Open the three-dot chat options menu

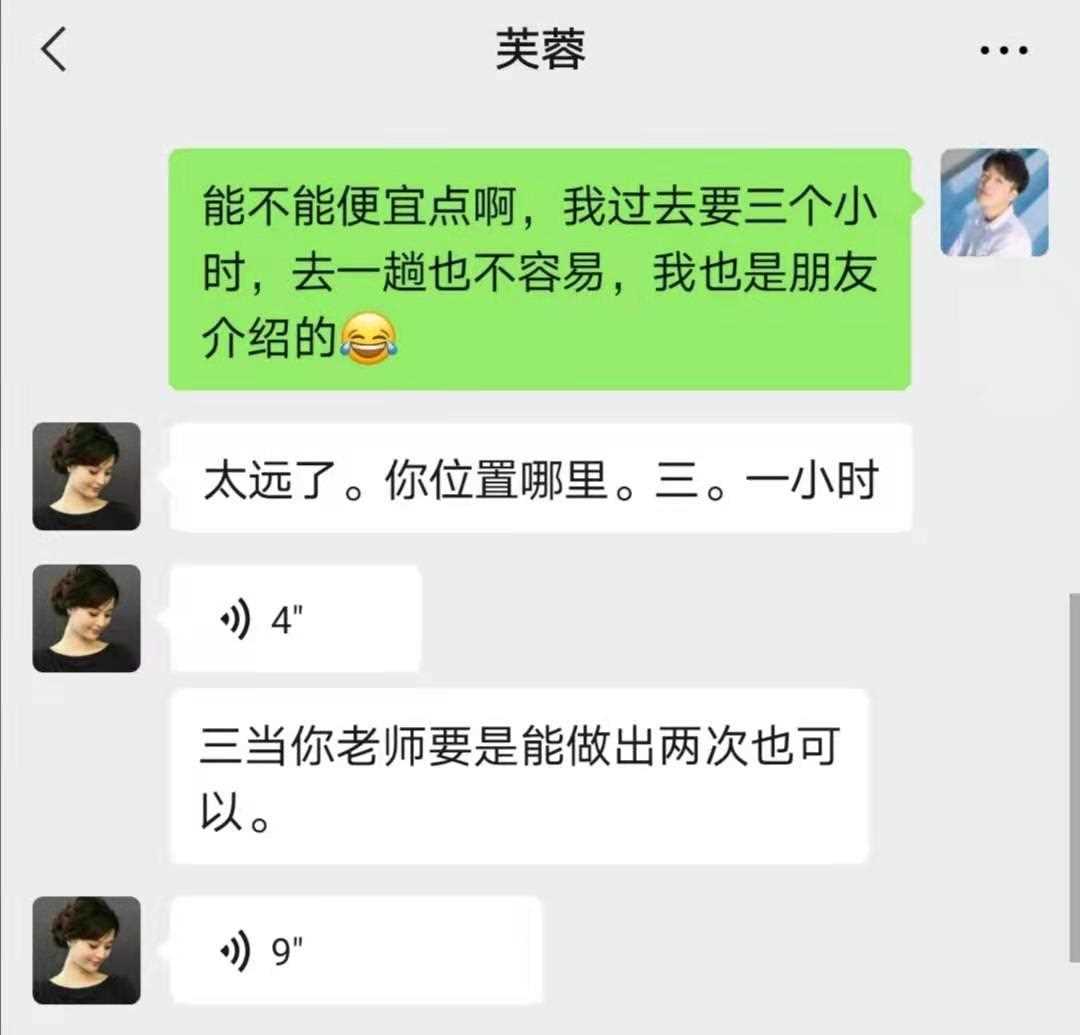[x=1003, y=51]
